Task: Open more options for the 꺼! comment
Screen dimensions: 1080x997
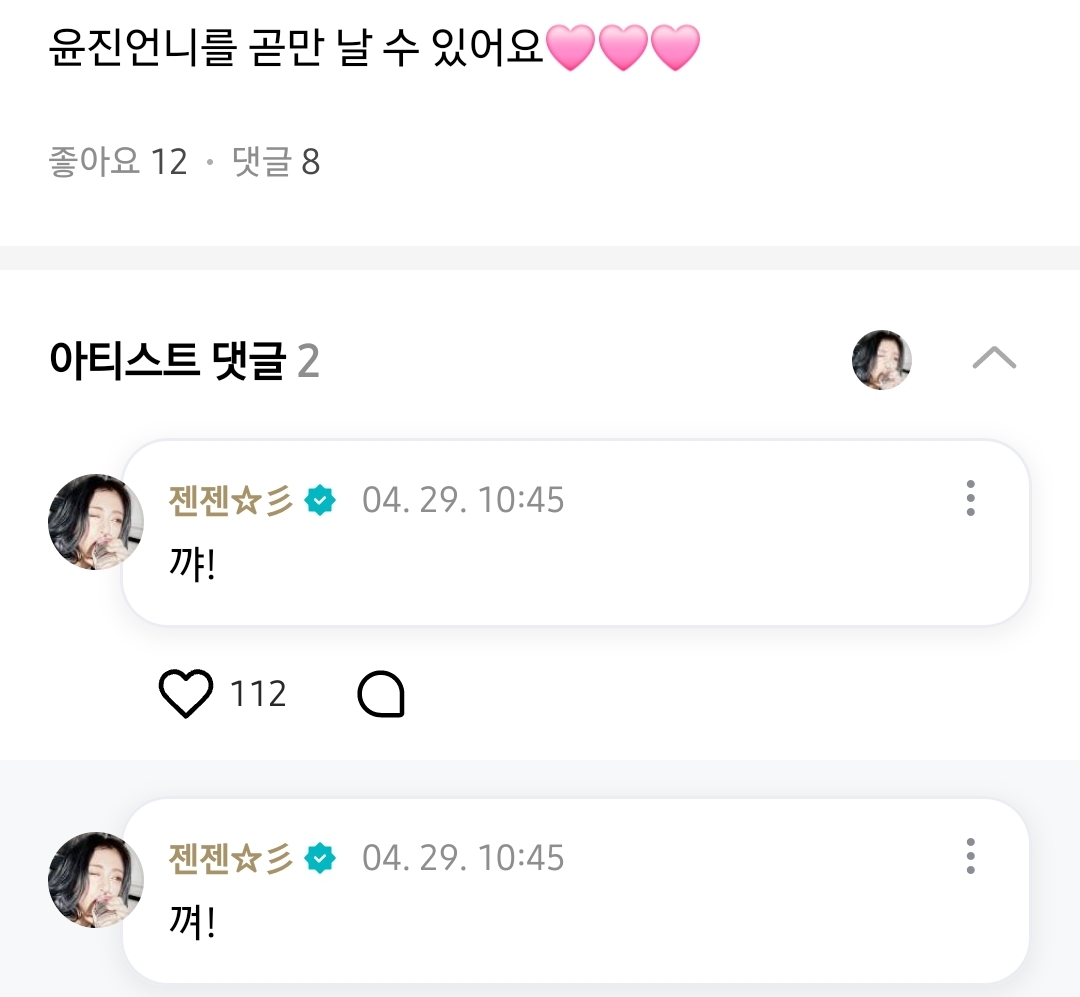Action: pos(970,857)
